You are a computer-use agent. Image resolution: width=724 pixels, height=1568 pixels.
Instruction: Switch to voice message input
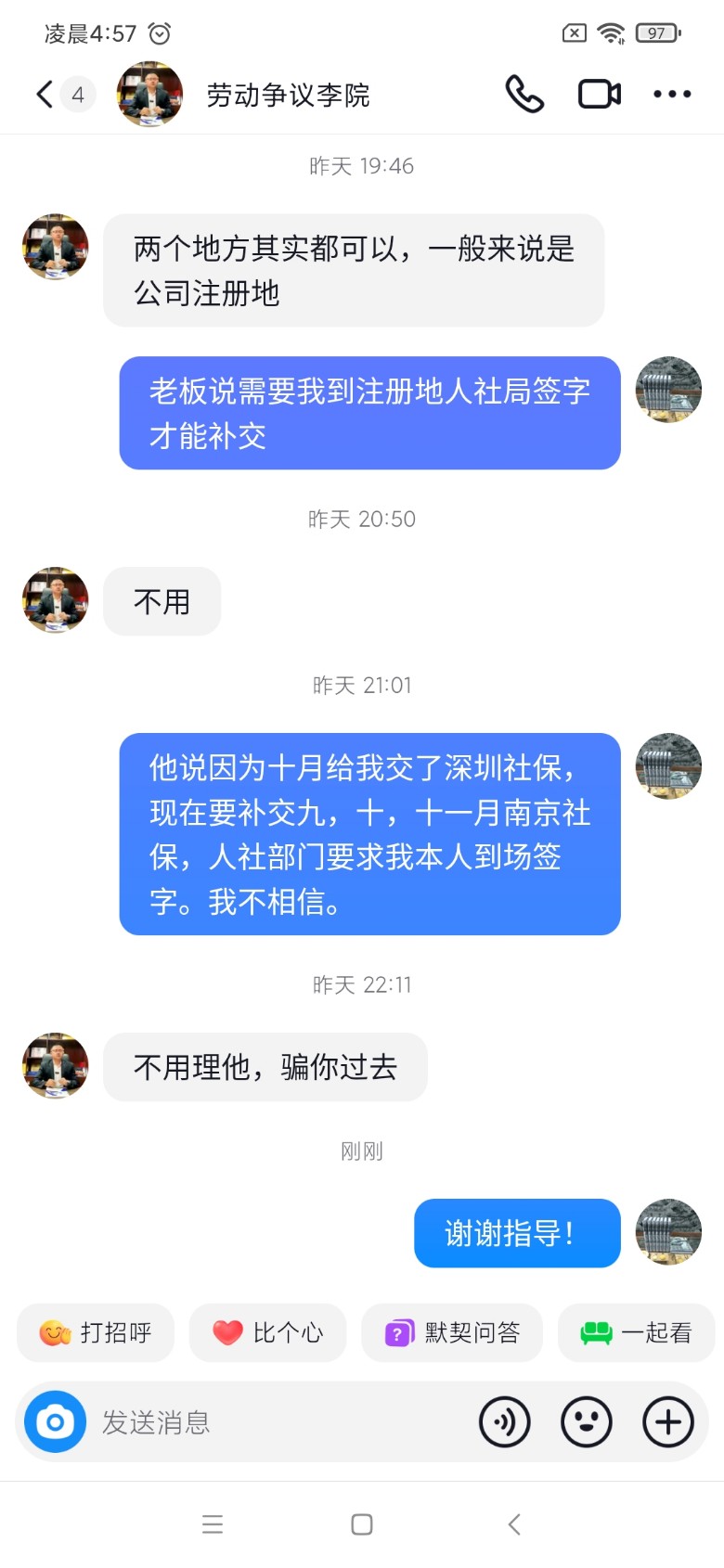click(x=505, y=1421)
